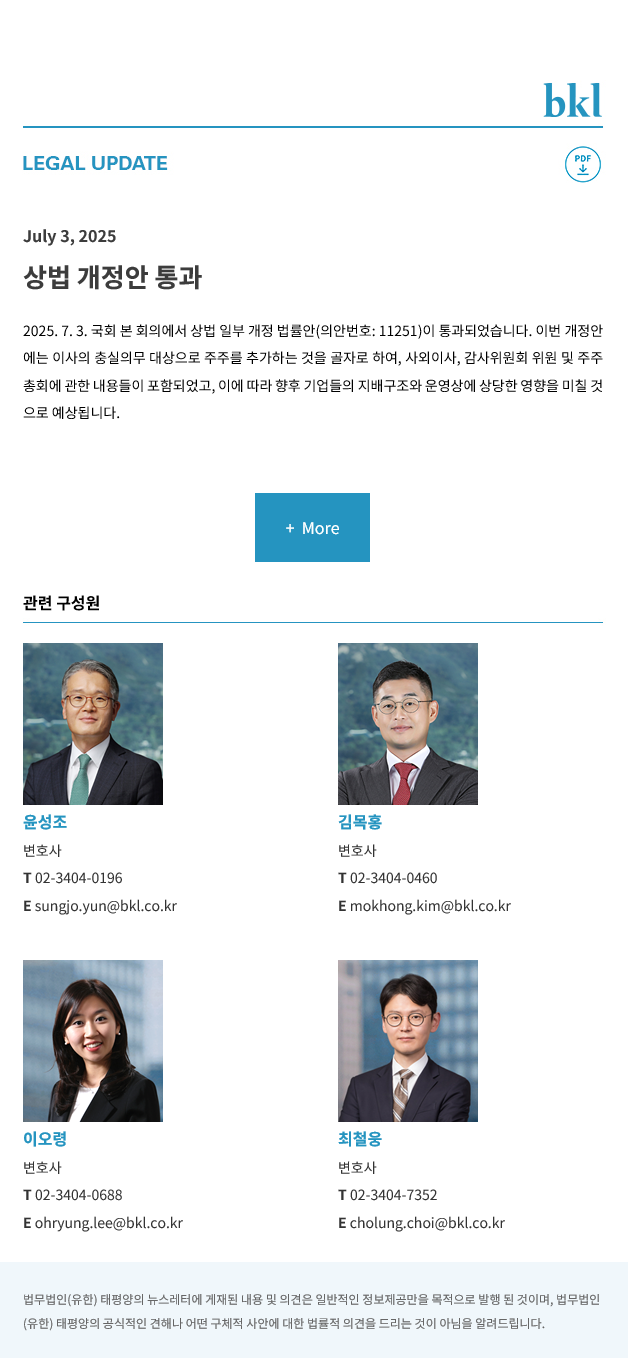
Task: Open 최철웅 lawyer profile photo
Action: tap(408, 1041)
